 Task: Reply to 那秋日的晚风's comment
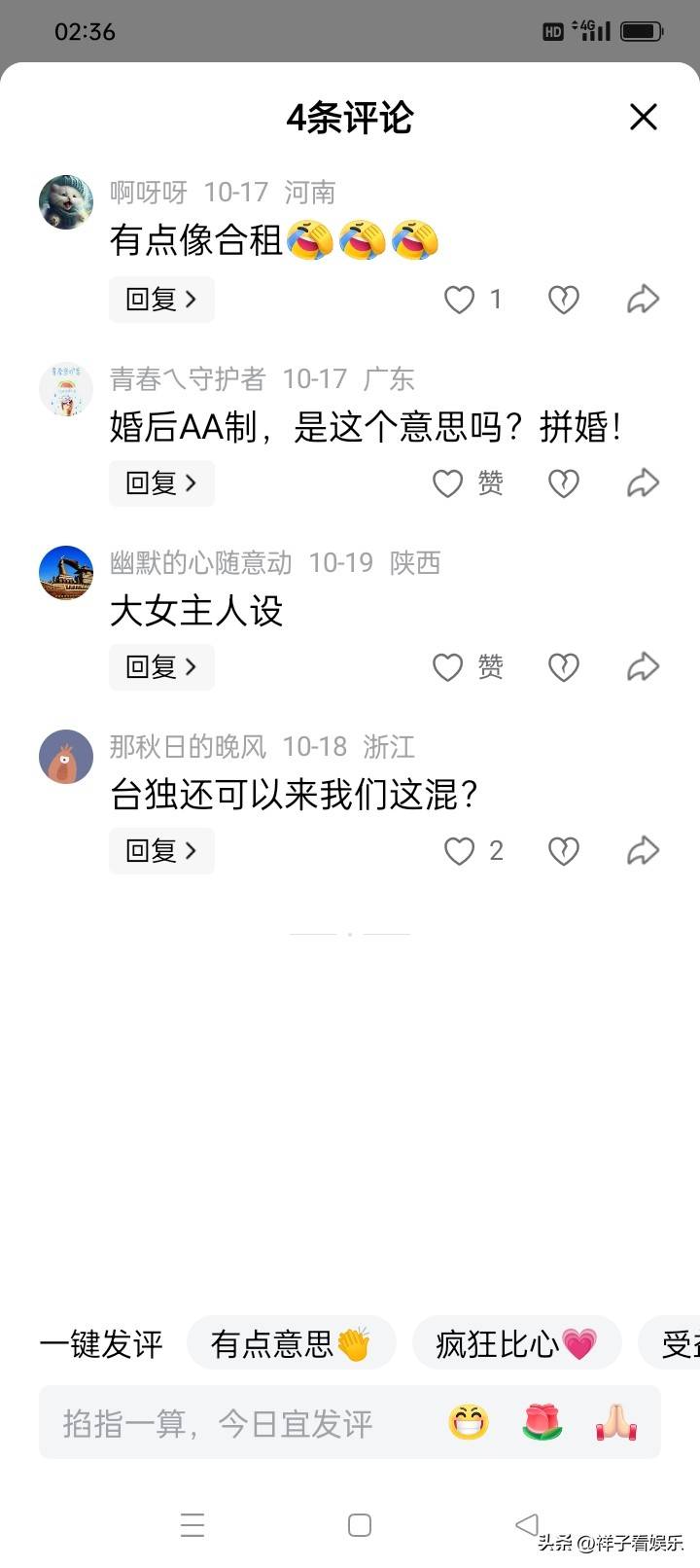click(161, 851)
